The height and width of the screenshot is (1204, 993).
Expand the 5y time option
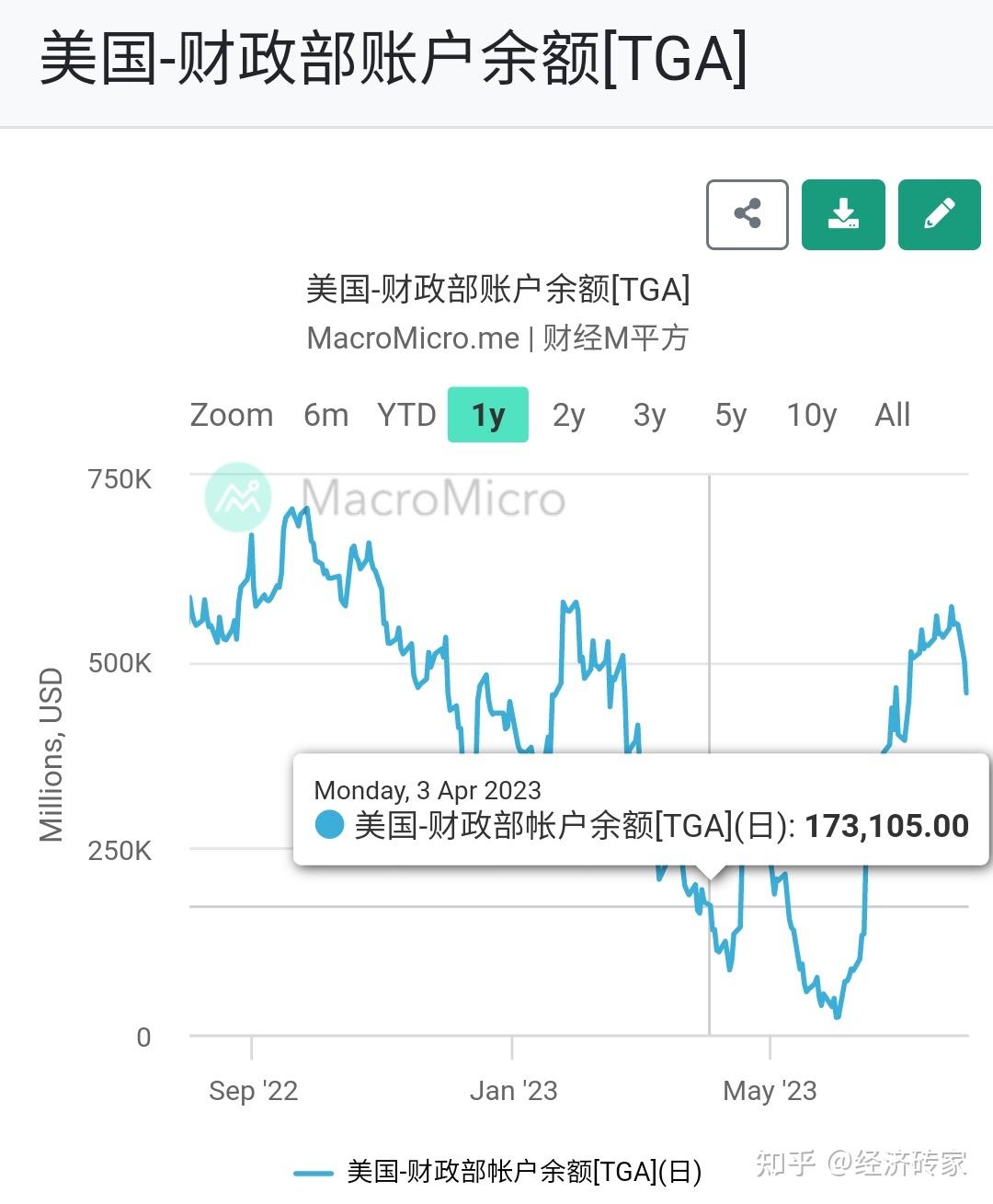click(x=729, y=416)
